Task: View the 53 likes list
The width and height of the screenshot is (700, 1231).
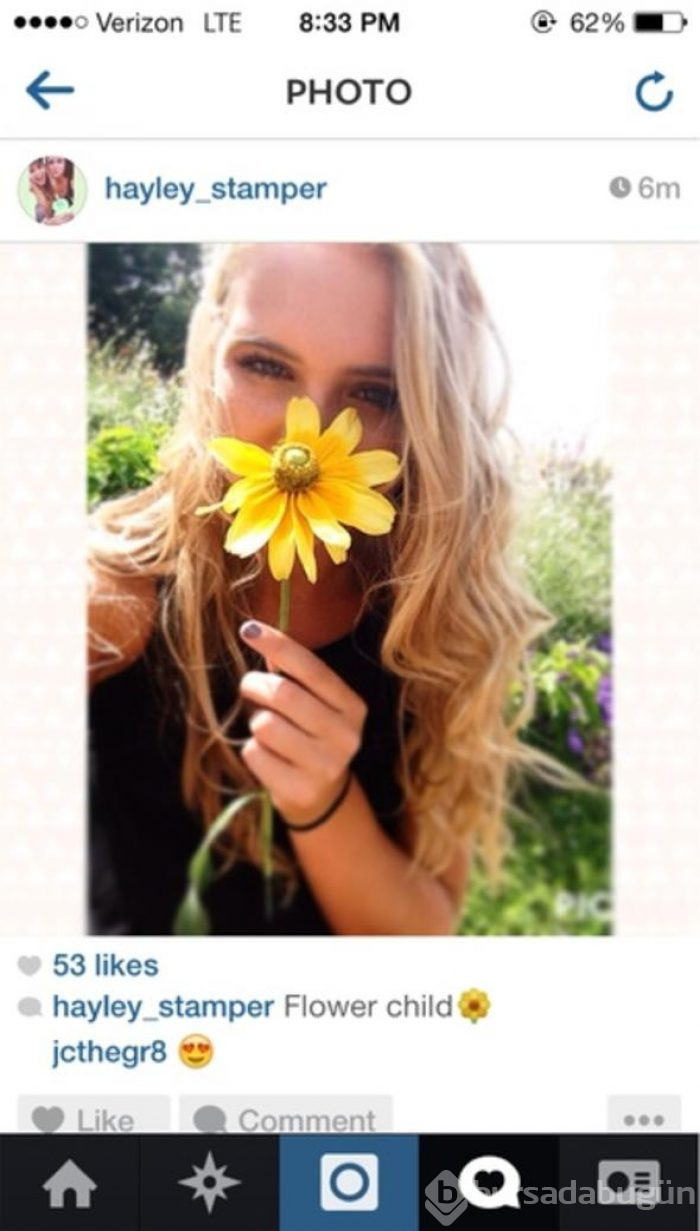Action: [x=104, y=965]
